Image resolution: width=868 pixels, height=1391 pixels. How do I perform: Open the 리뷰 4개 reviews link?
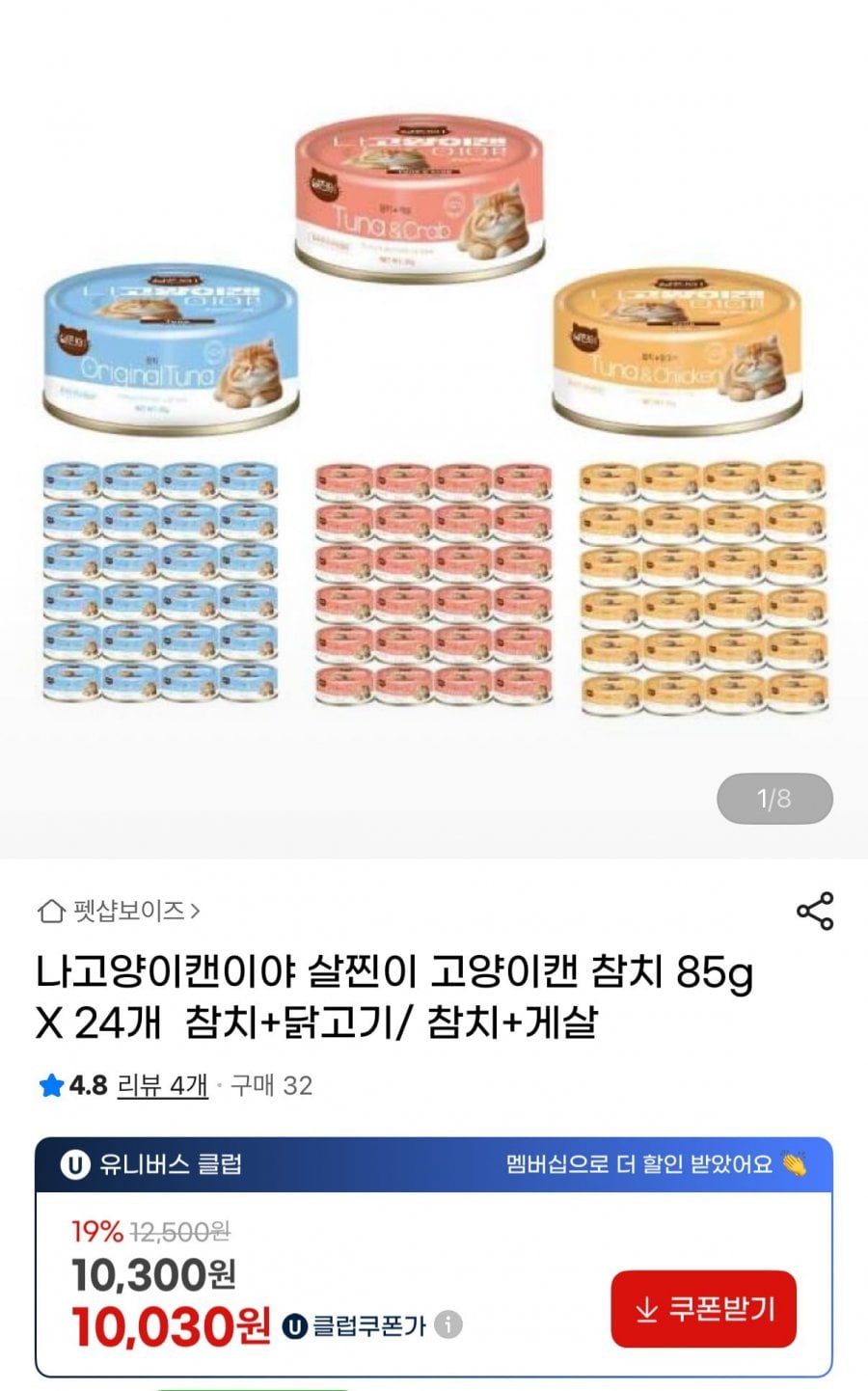coord(162,1085)
